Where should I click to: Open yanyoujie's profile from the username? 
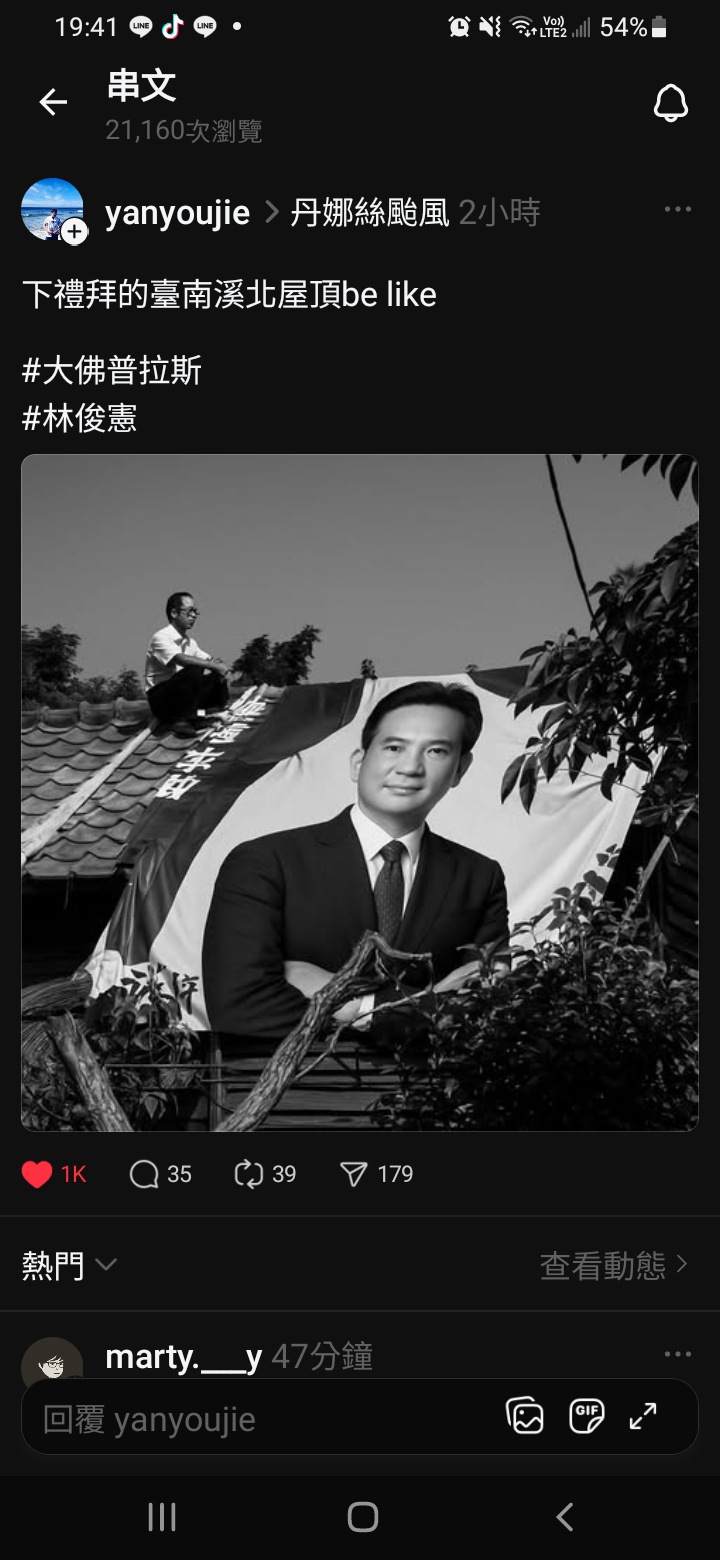[177, 212]
